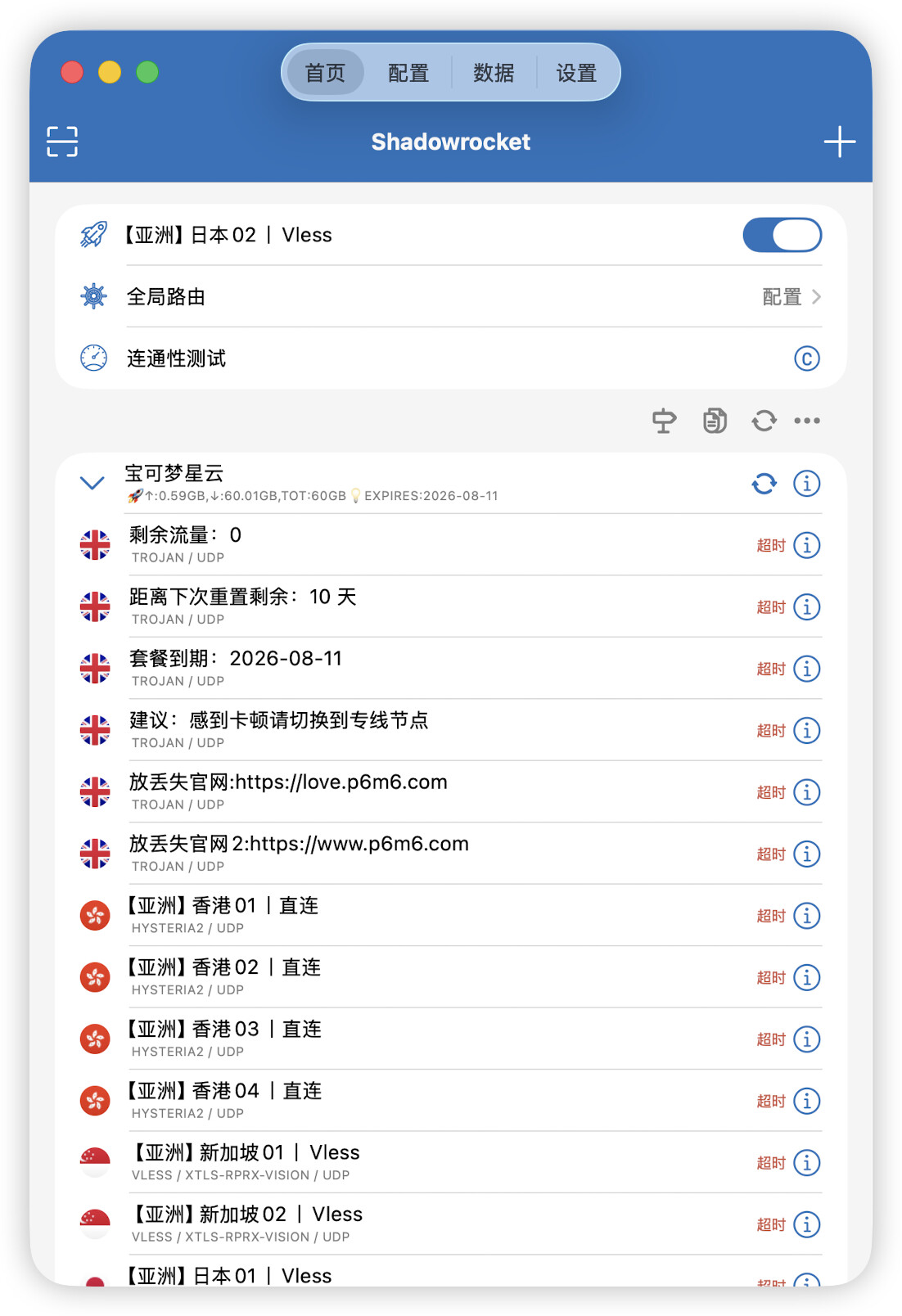Open 全局路由 routing settings
902x1316 pixels.
[451, 296]
